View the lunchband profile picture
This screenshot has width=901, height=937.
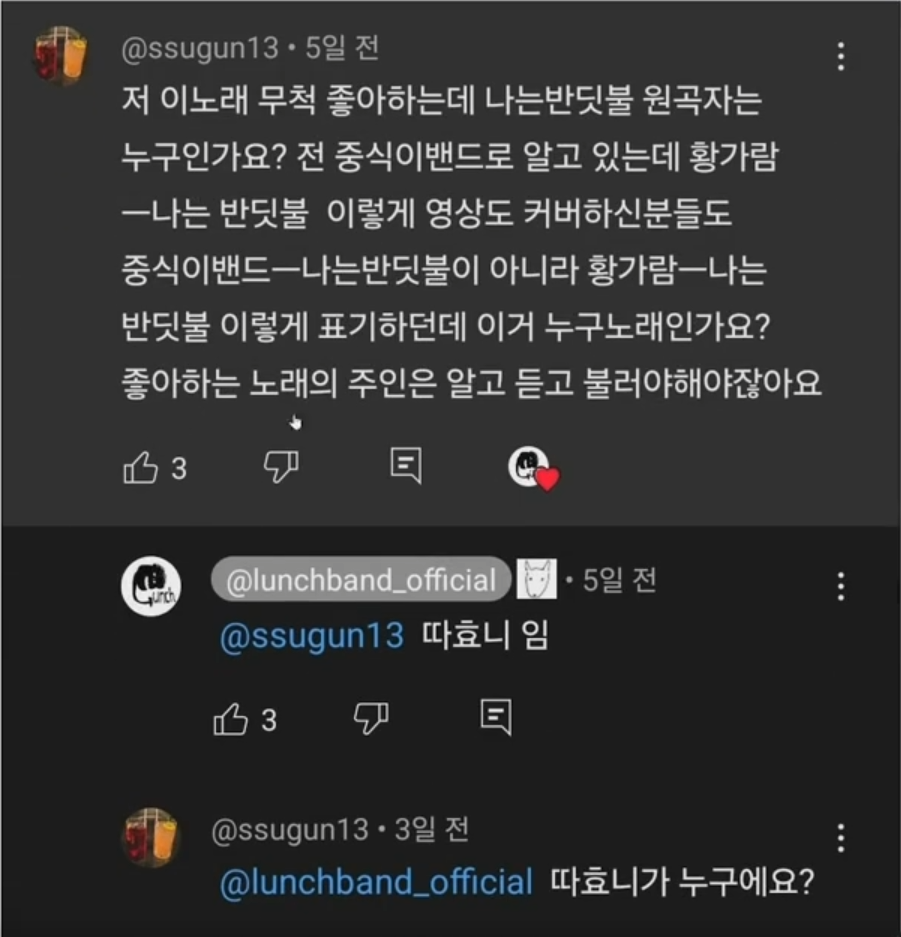[151, 587]
